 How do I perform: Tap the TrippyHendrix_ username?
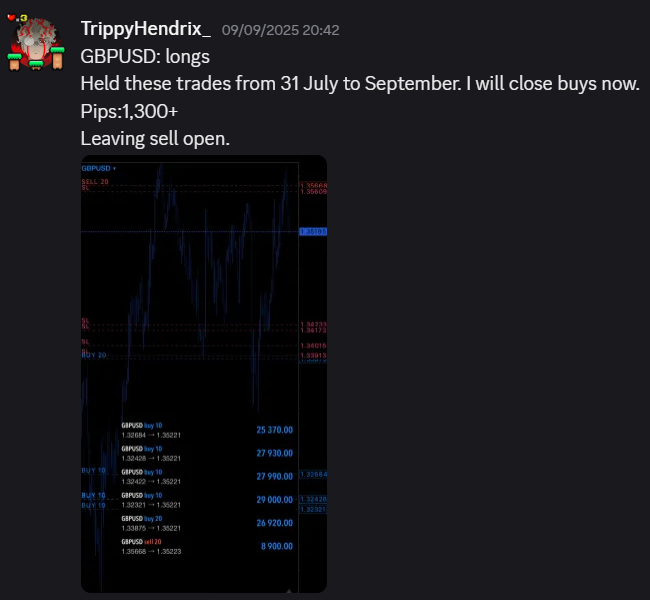click(146, 29)
